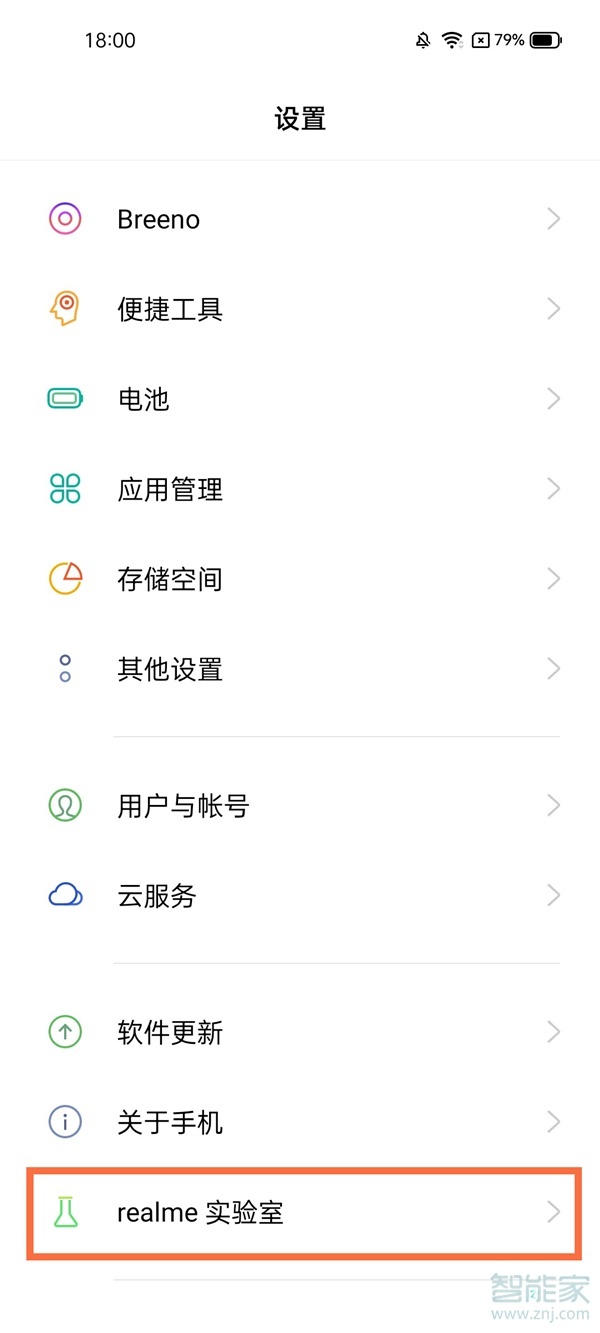Screen dimensions: 600x1333
Task: Open 其他设置 options
Action: tap(300, 669)
